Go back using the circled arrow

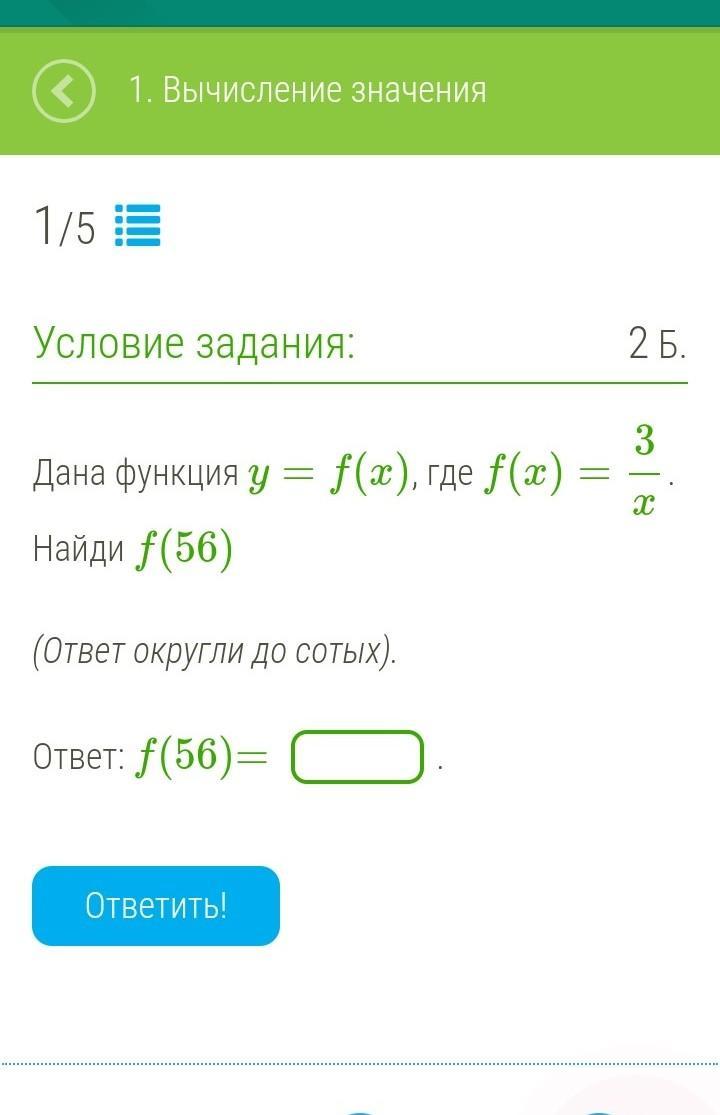point(63,91)
